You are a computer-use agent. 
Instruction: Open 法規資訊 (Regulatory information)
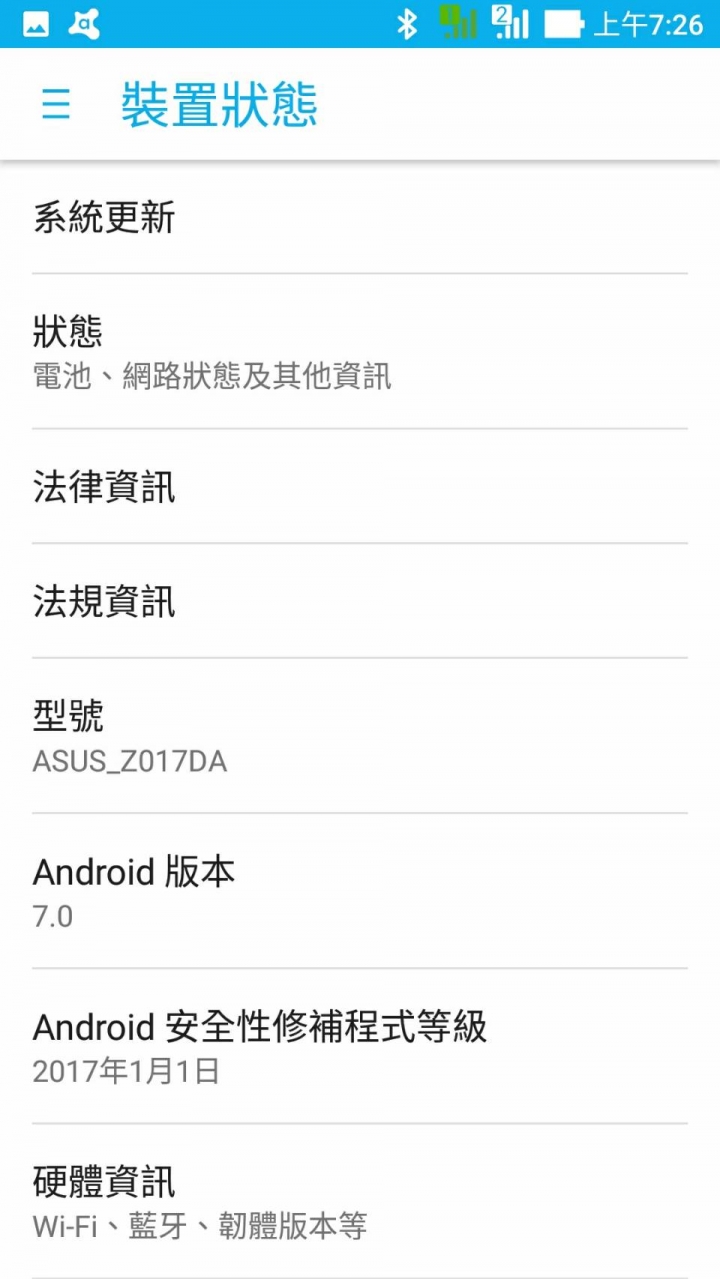coord(360,602)
